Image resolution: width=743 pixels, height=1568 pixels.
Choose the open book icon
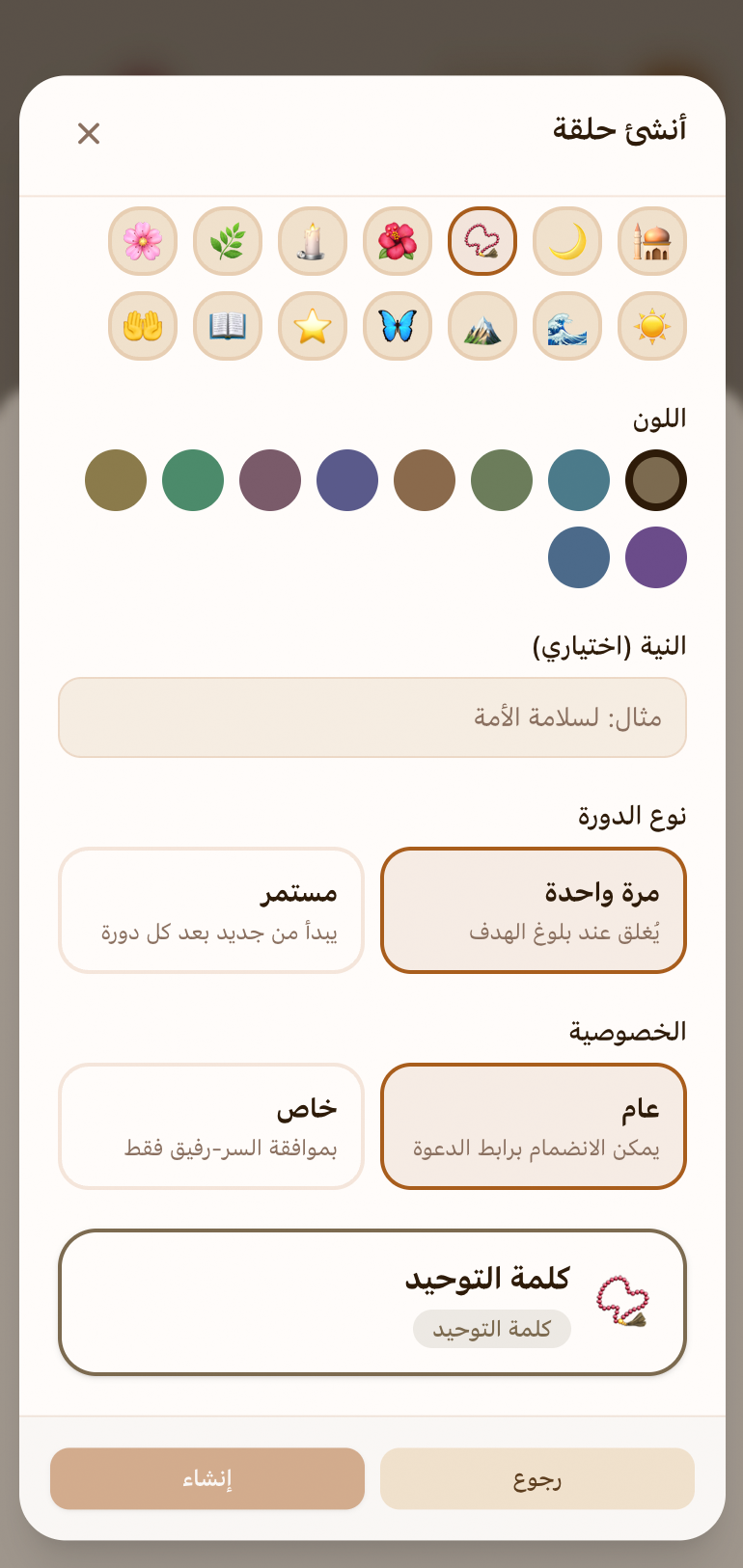[x=228, y=326]
